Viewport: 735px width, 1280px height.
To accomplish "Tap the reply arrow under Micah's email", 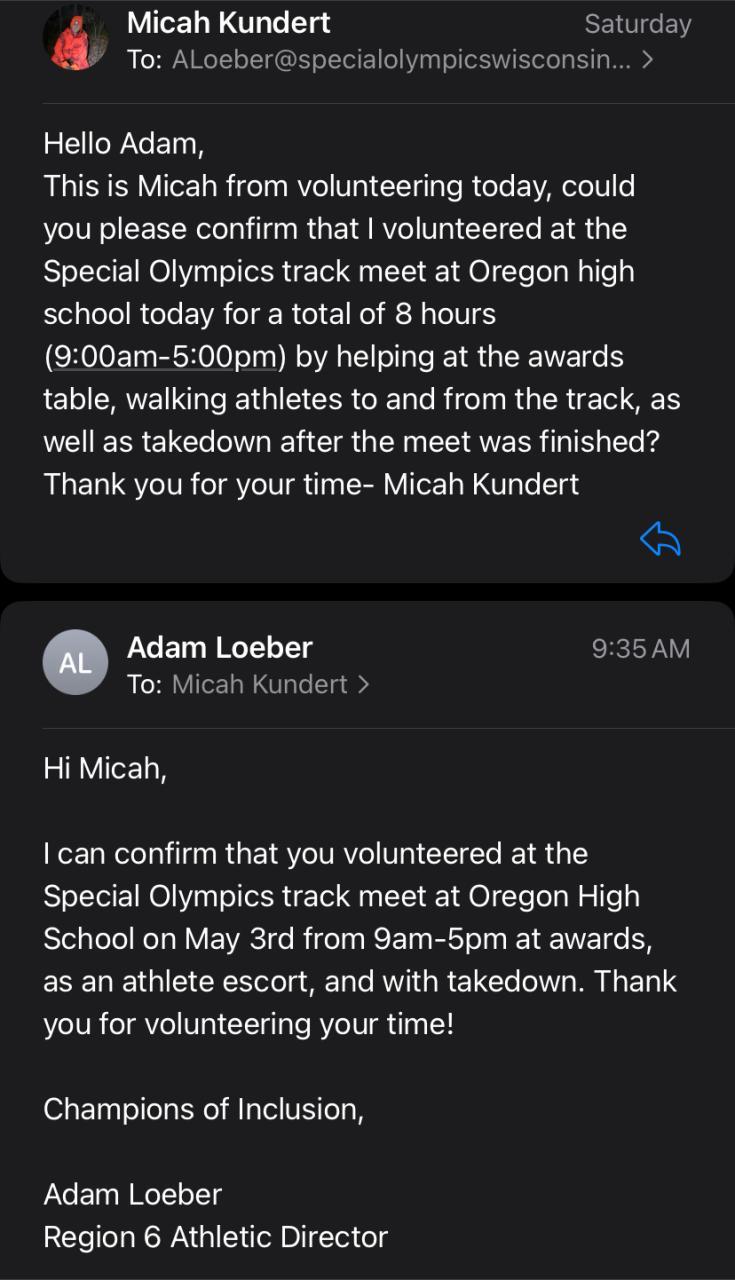I will pos(660,540).
